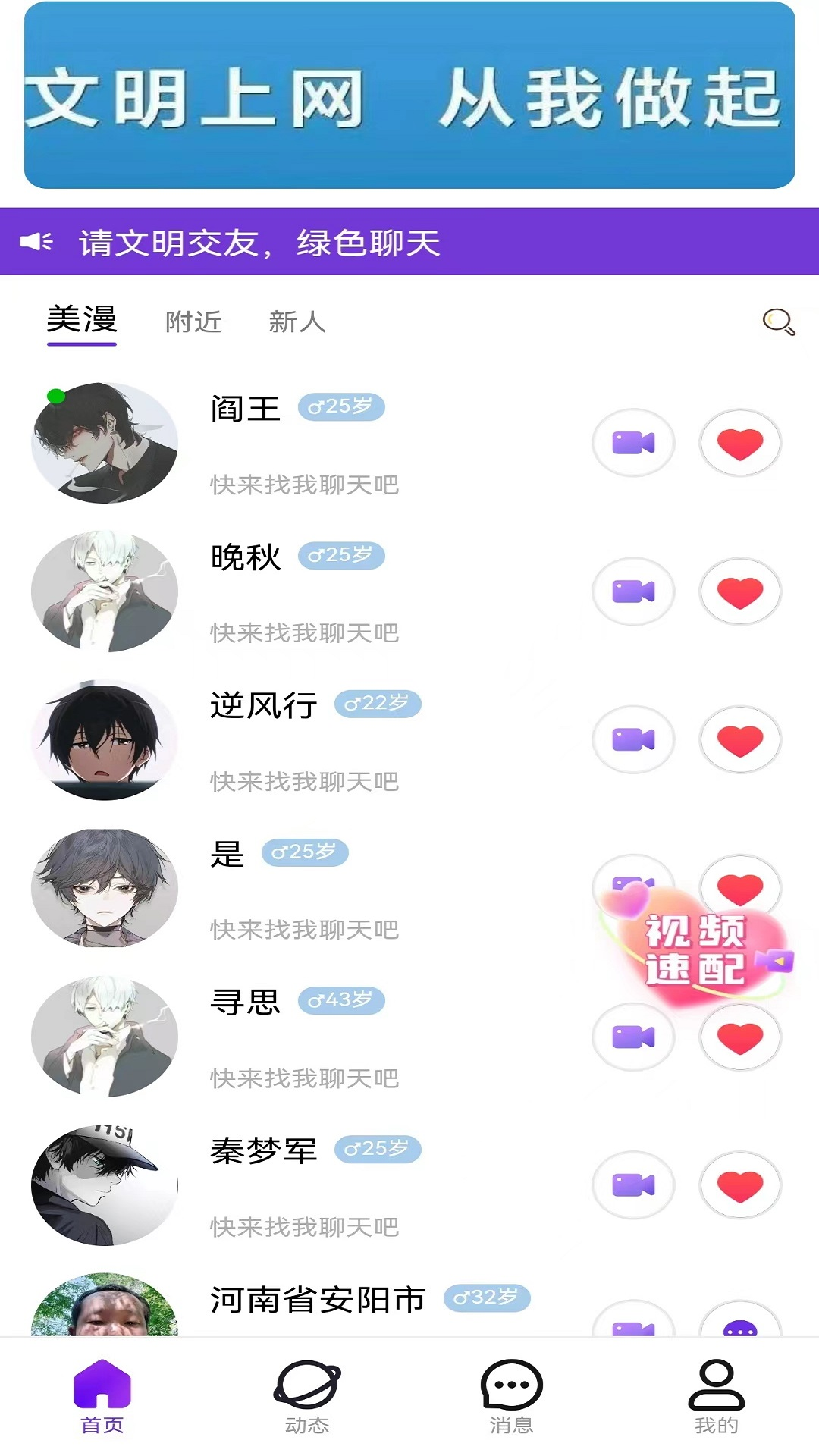
Task: Tap the 首页 tab
Action: coord(102,1397)
